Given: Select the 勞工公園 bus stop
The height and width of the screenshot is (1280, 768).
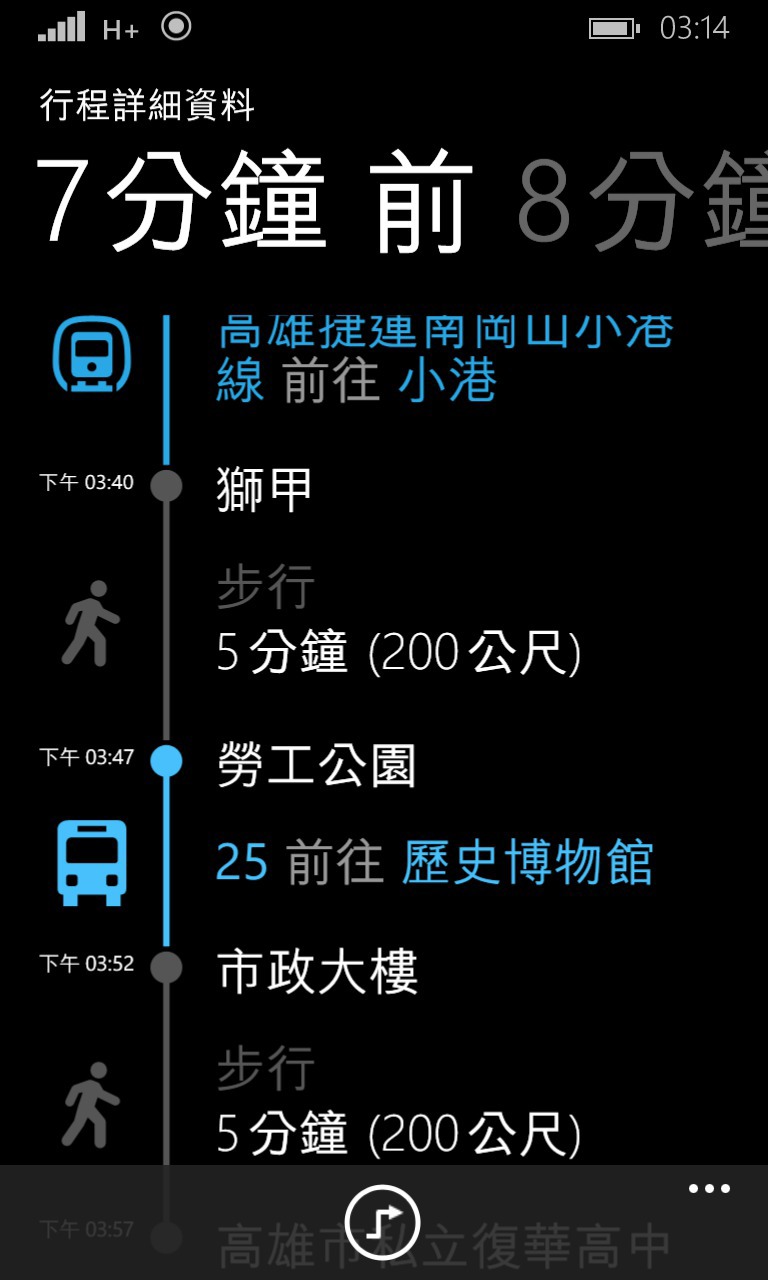Looking at the screenshot, I should click(316, 766).
